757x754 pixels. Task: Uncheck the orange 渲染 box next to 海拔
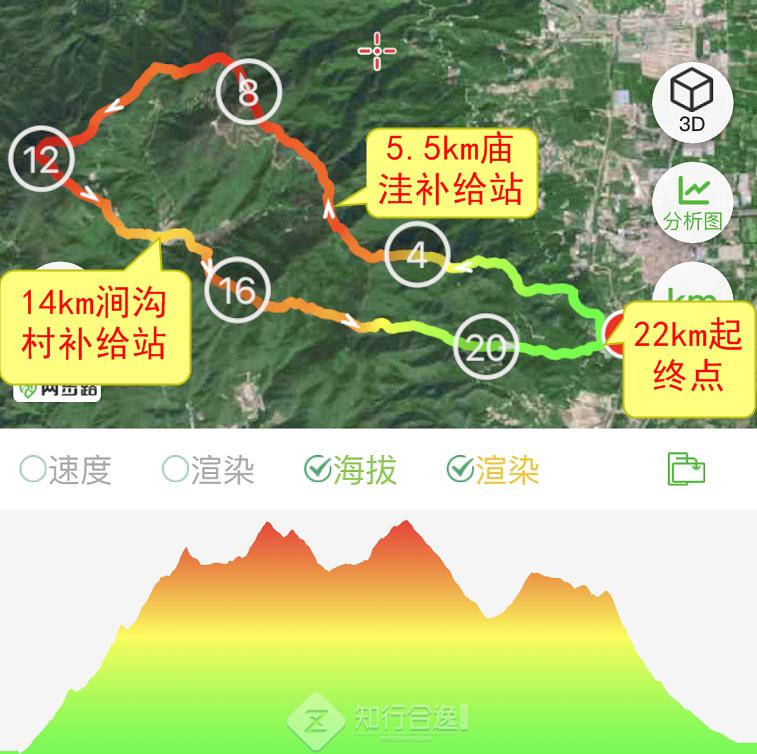click(460, 469)
